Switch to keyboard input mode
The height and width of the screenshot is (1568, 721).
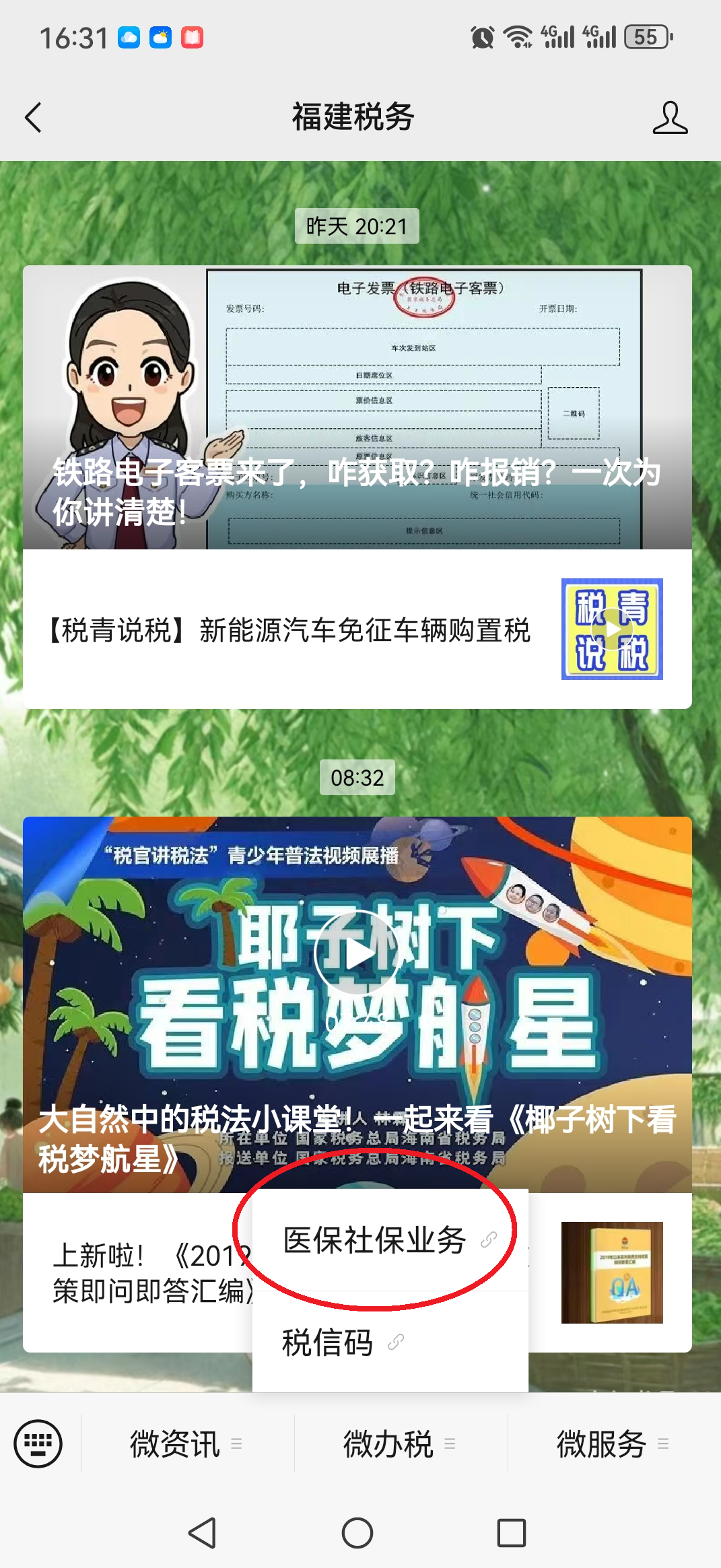tap(38, 1443)
